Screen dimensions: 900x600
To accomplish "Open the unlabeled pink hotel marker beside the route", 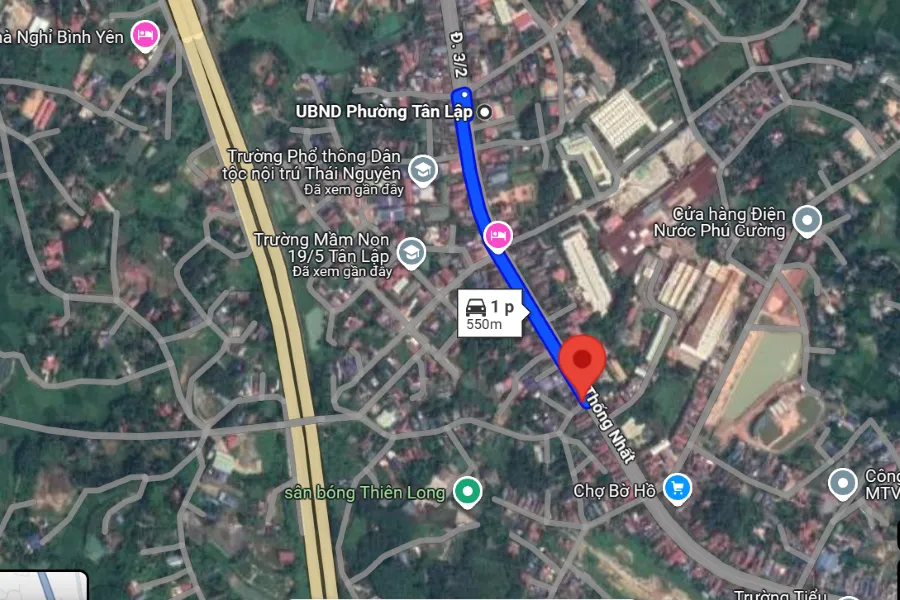I will point(497,236).
